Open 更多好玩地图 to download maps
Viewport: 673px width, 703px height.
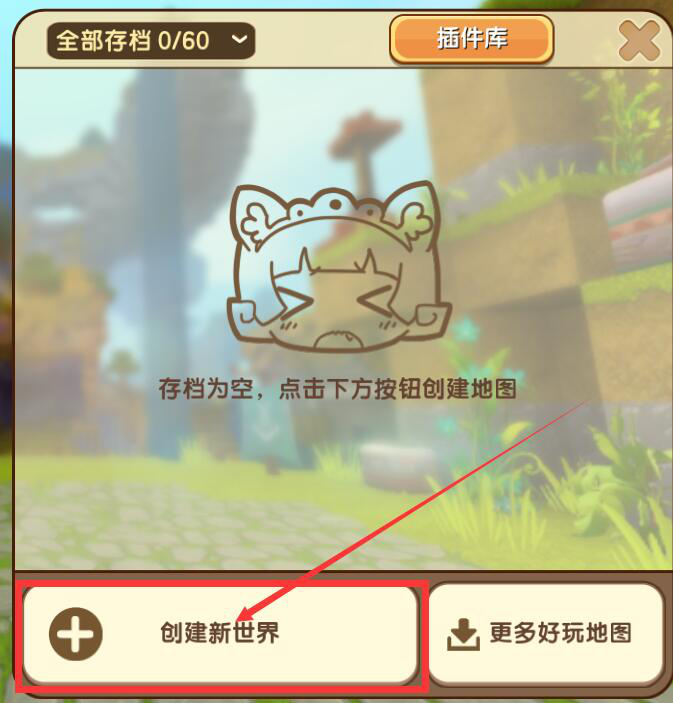[545, 633]
